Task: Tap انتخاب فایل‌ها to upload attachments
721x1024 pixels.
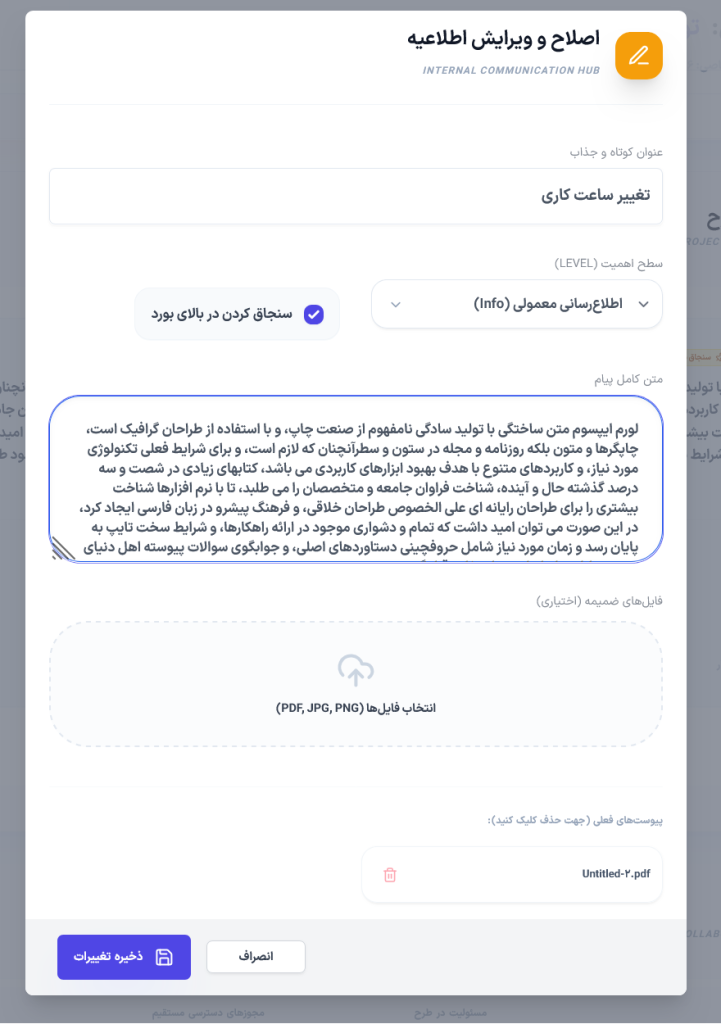Action: tap(356, 684)
